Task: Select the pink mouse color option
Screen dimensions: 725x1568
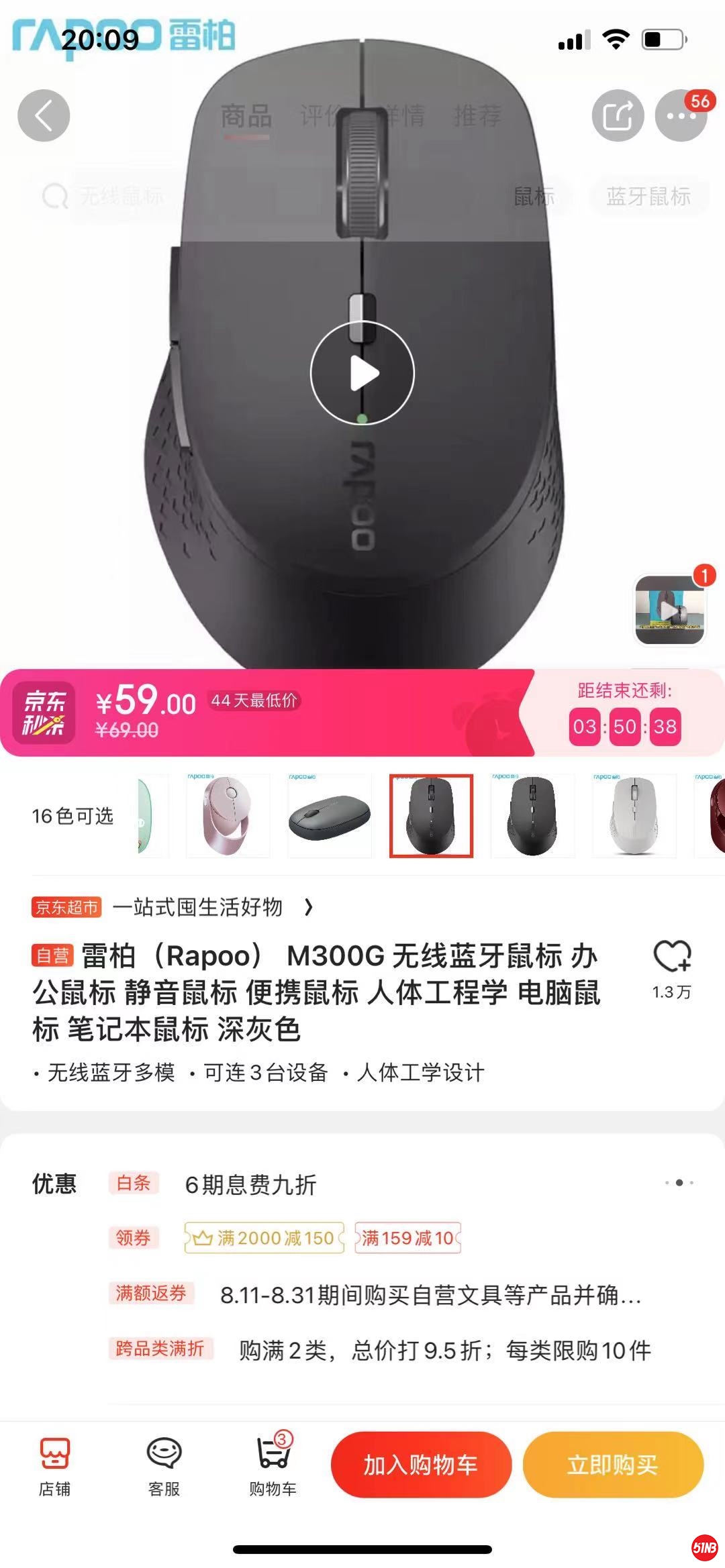Action: coord(228,816)
